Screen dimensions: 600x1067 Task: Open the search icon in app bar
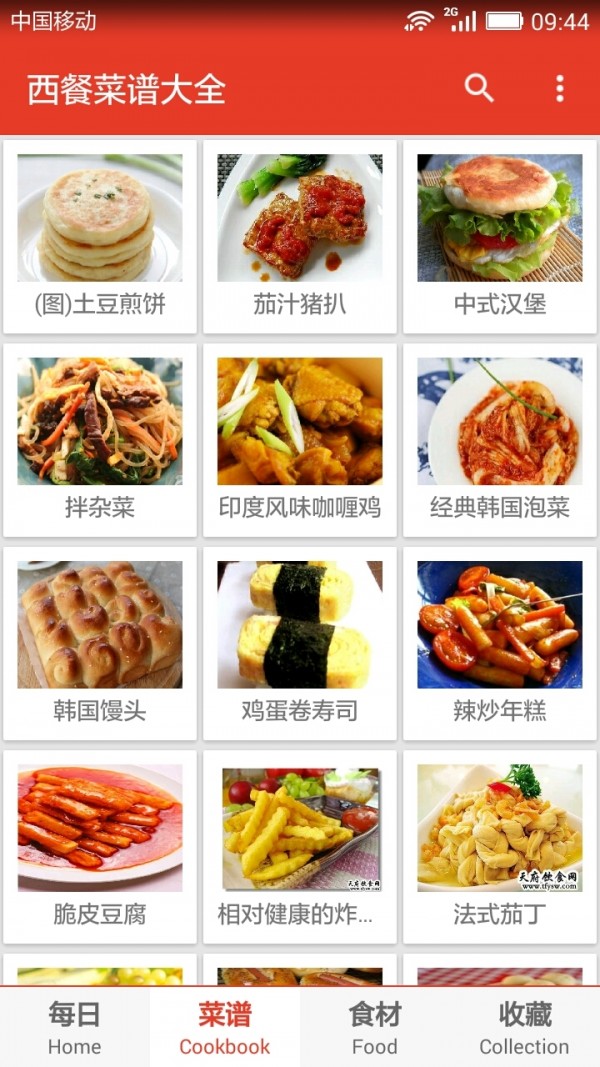click(x=479, y=88)
